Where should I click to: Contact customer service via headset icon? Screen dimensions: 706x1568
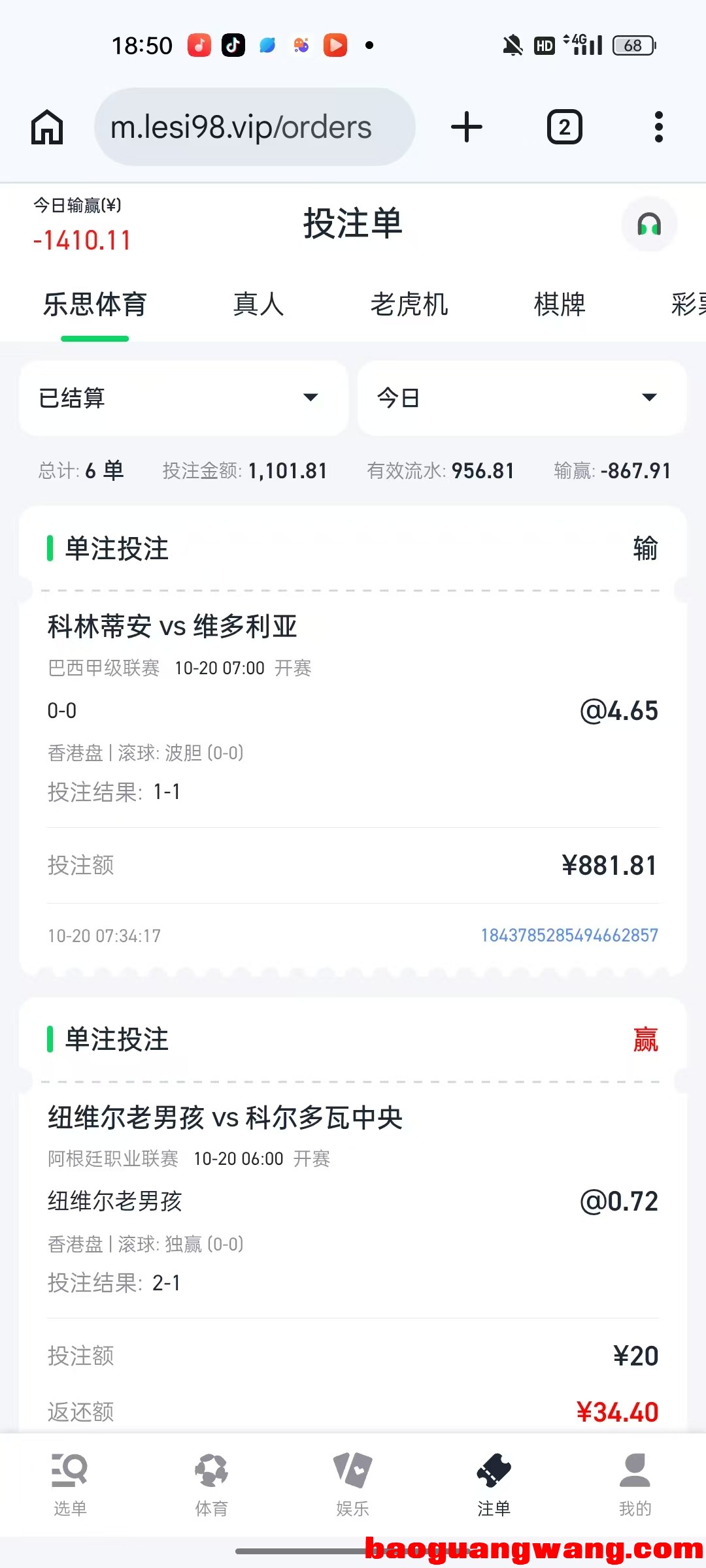point(649,225)
